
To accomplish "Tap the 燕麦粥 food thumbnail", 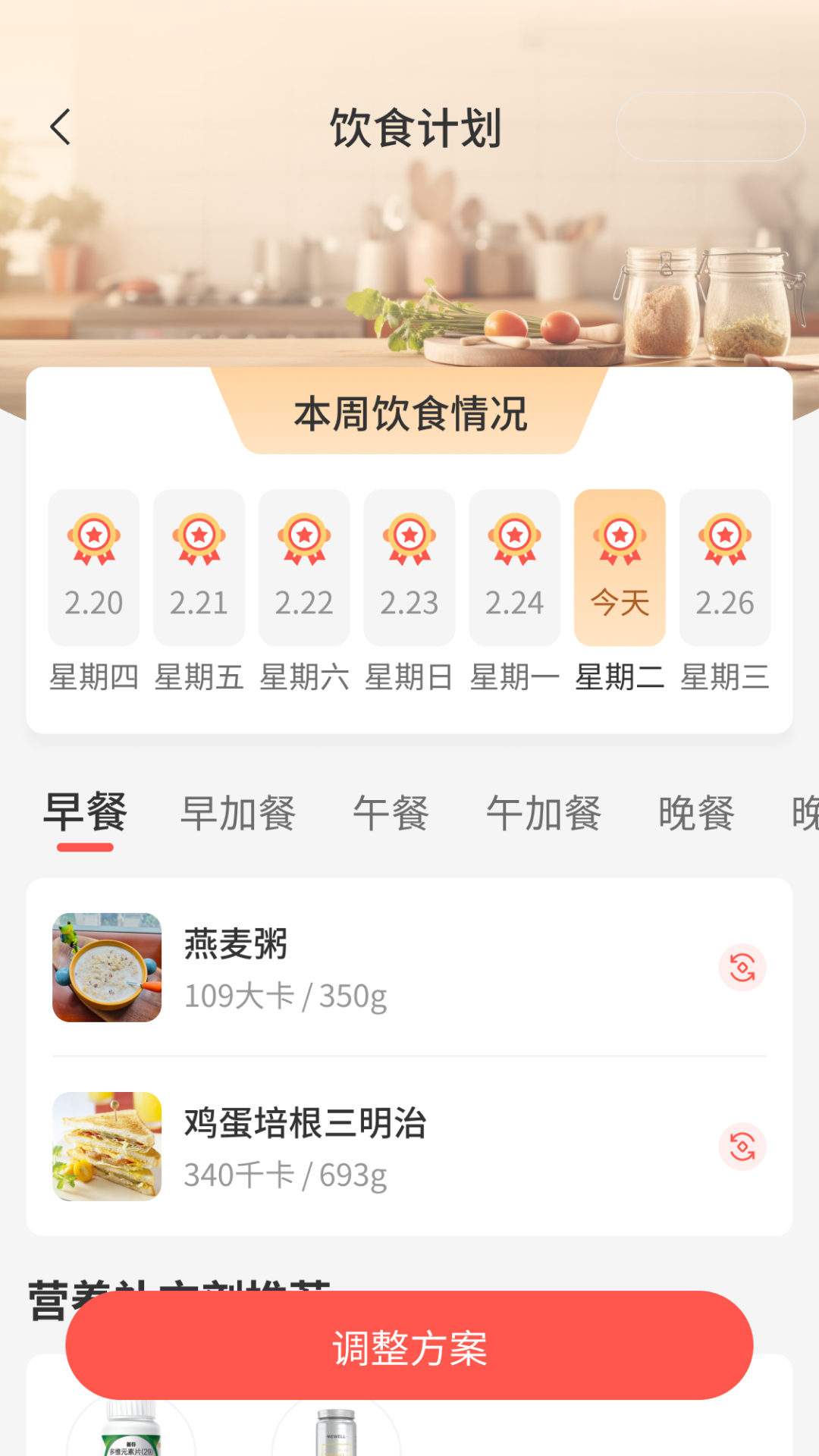I will [x=106, y=967].
